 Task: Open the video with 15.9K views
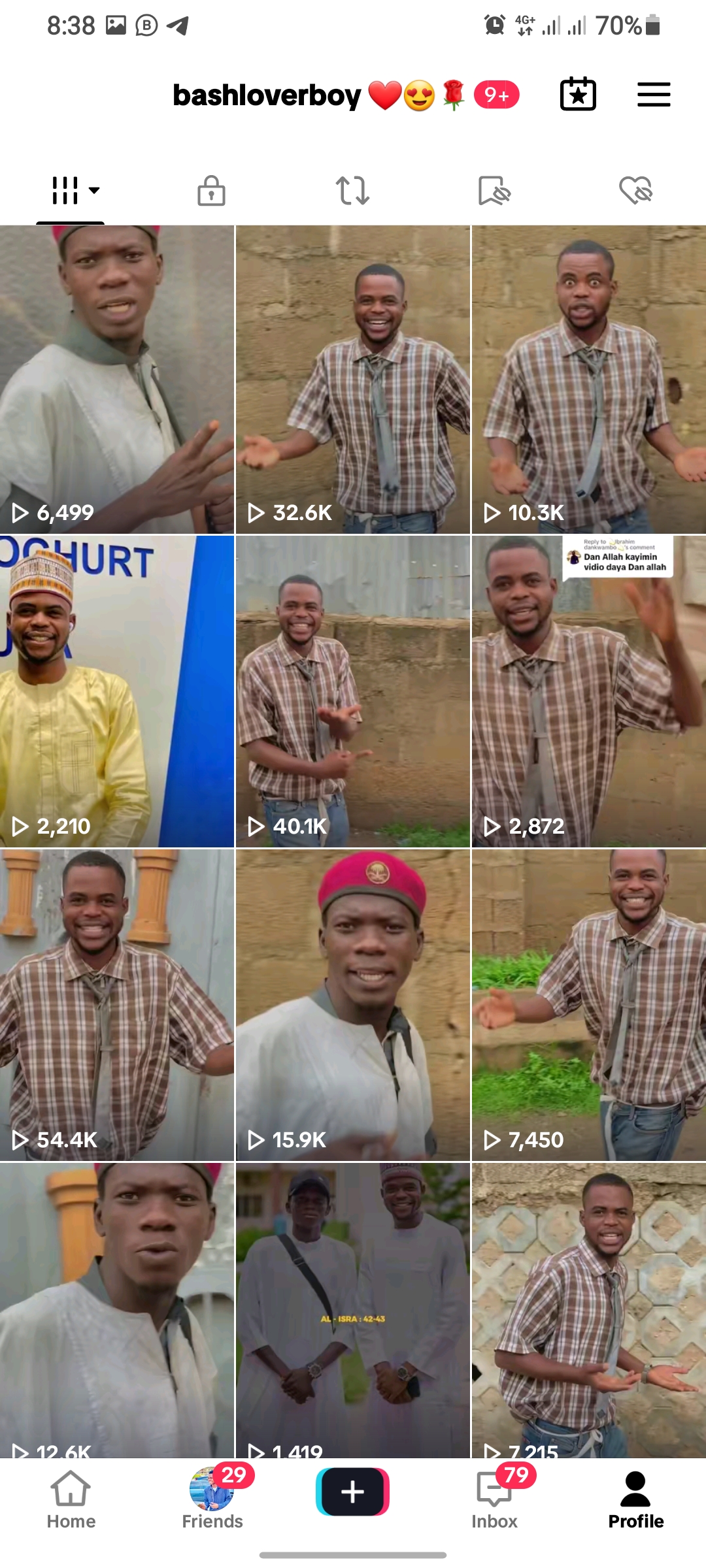click(352, 1005)
